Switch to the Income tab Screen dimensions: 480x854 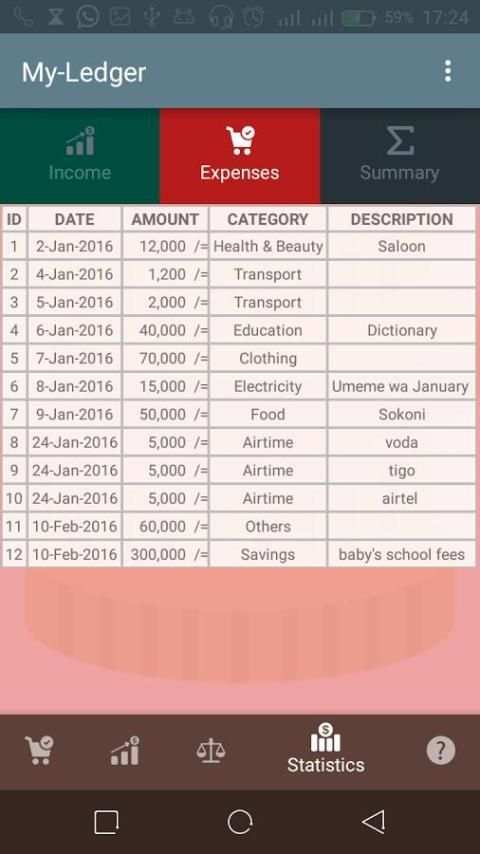pos(80,156)
